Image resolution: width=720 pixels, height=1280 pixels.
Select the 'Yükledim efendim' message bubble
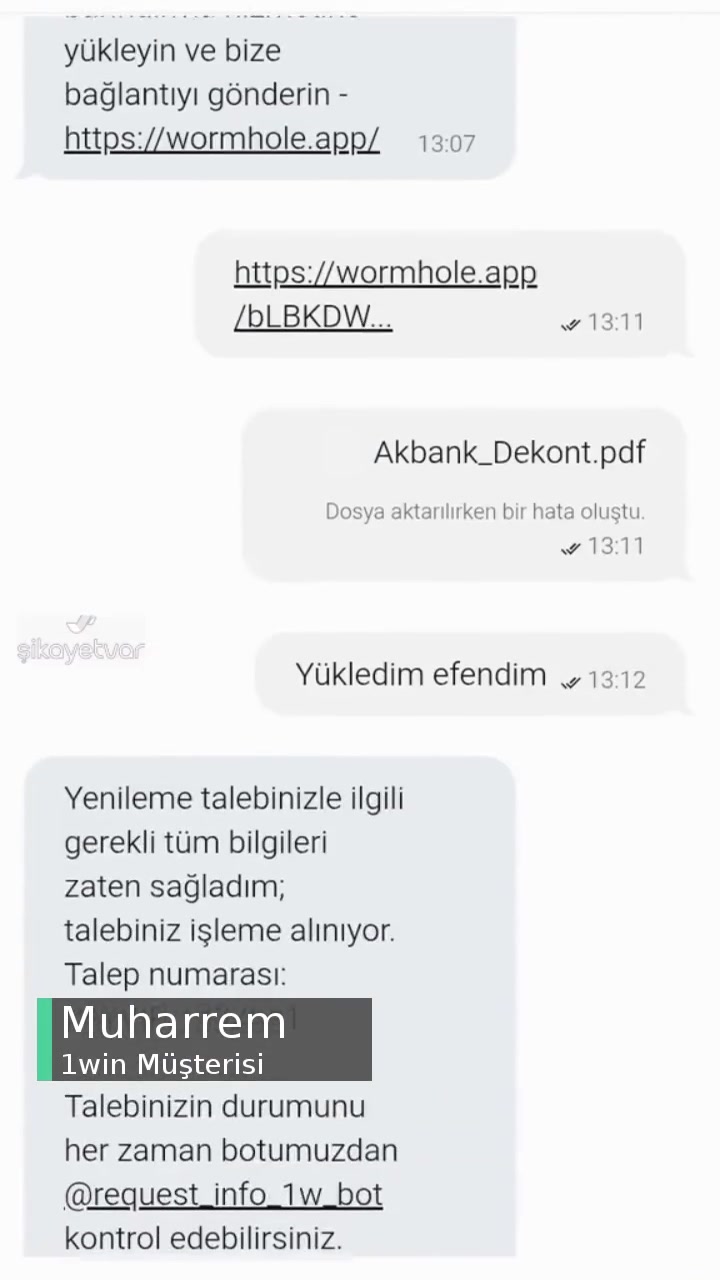(420, 675)
